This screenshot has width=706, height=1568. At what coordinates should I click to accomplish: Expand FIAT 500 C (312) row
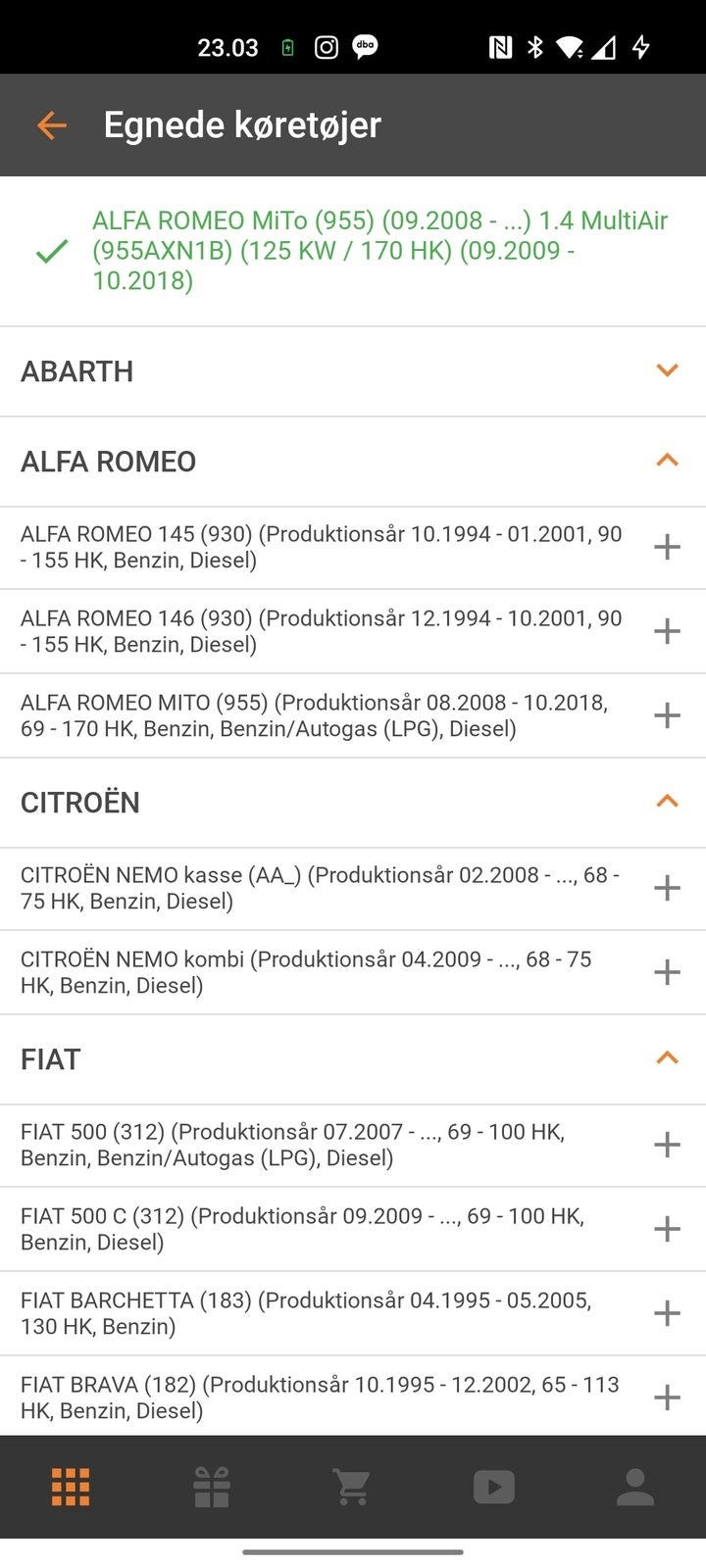tap(667, 1229)
